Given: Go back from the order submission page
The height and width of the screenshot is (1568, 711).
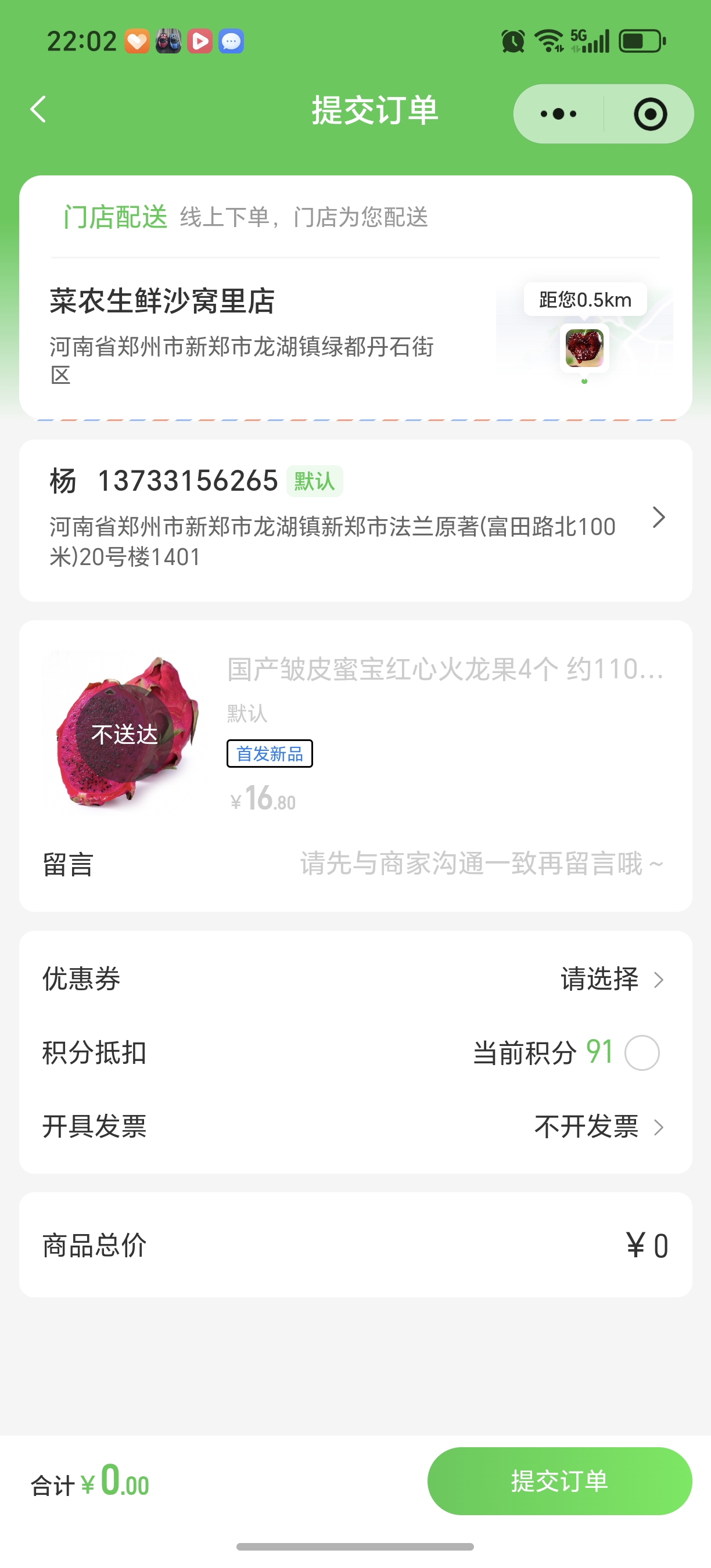Looking at the screenshot, I should pyautogui.click(x=38, y=110).
